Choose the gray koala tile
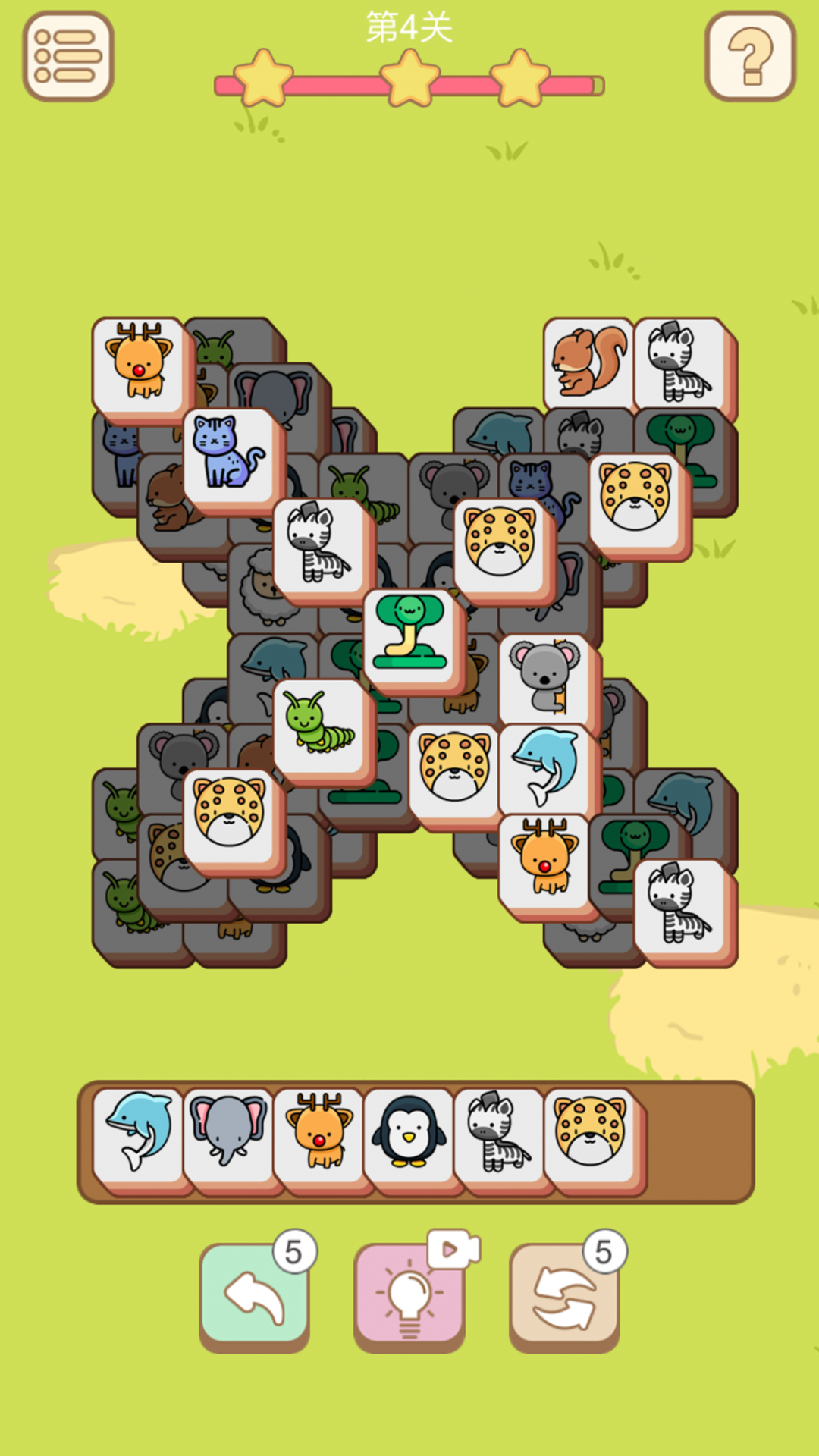Screen dimensions: 819x1456 [x=544, y=678]
